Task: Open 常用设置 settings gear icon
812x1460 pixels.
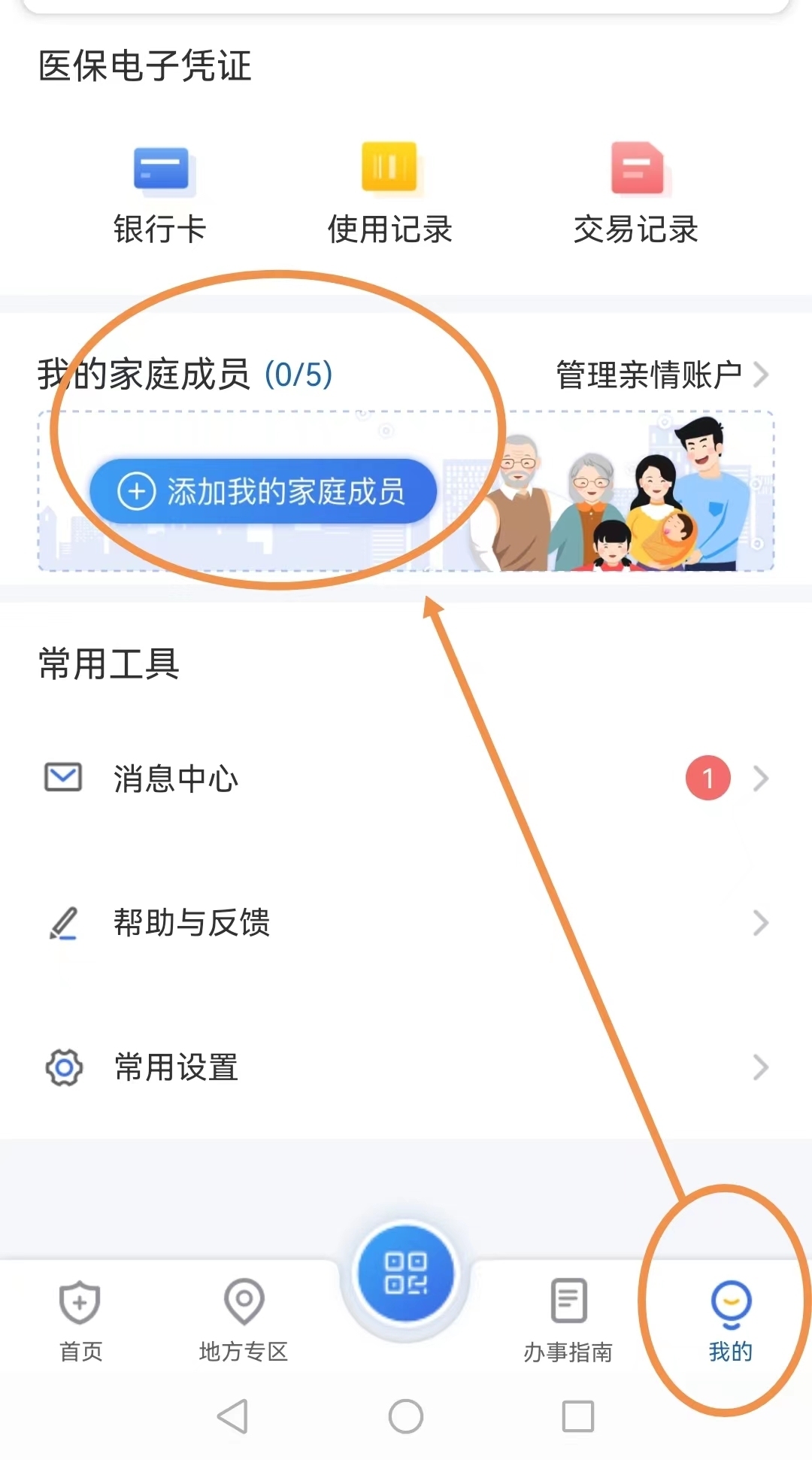Action: [65, 1067]
